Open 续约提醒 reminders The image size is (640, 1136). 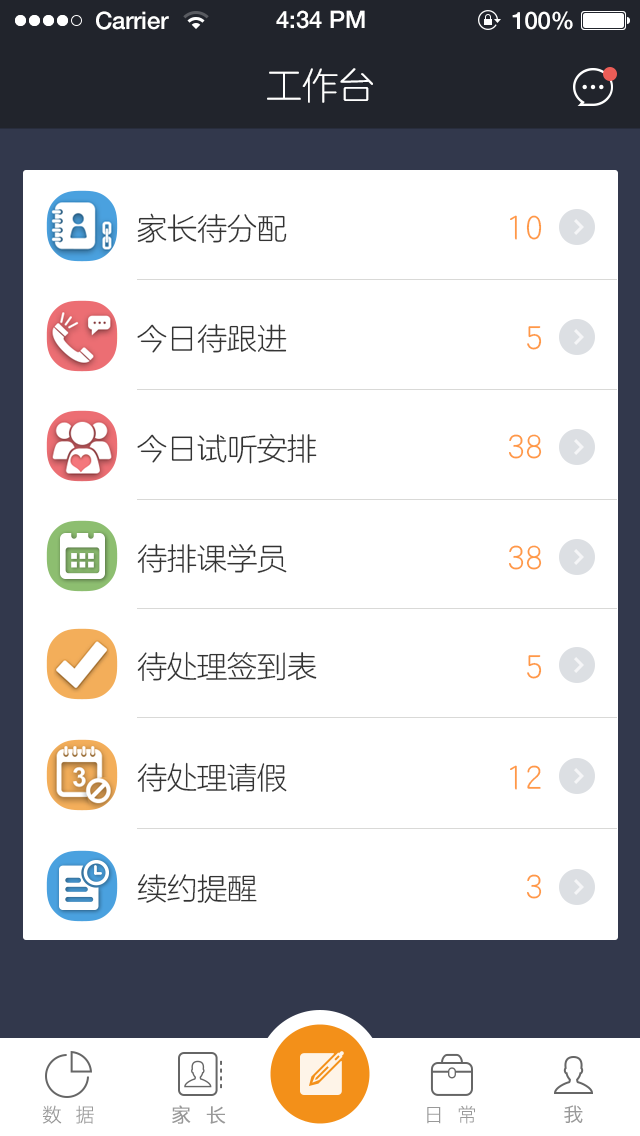click(320, 887)
